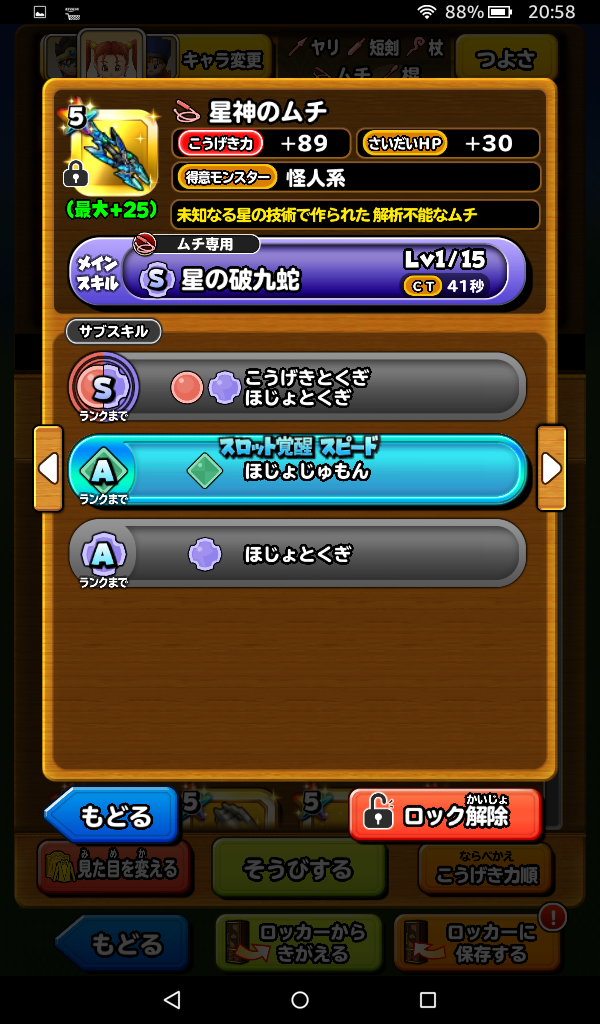Tap the blue もどる back button

[x=112, y=815]
